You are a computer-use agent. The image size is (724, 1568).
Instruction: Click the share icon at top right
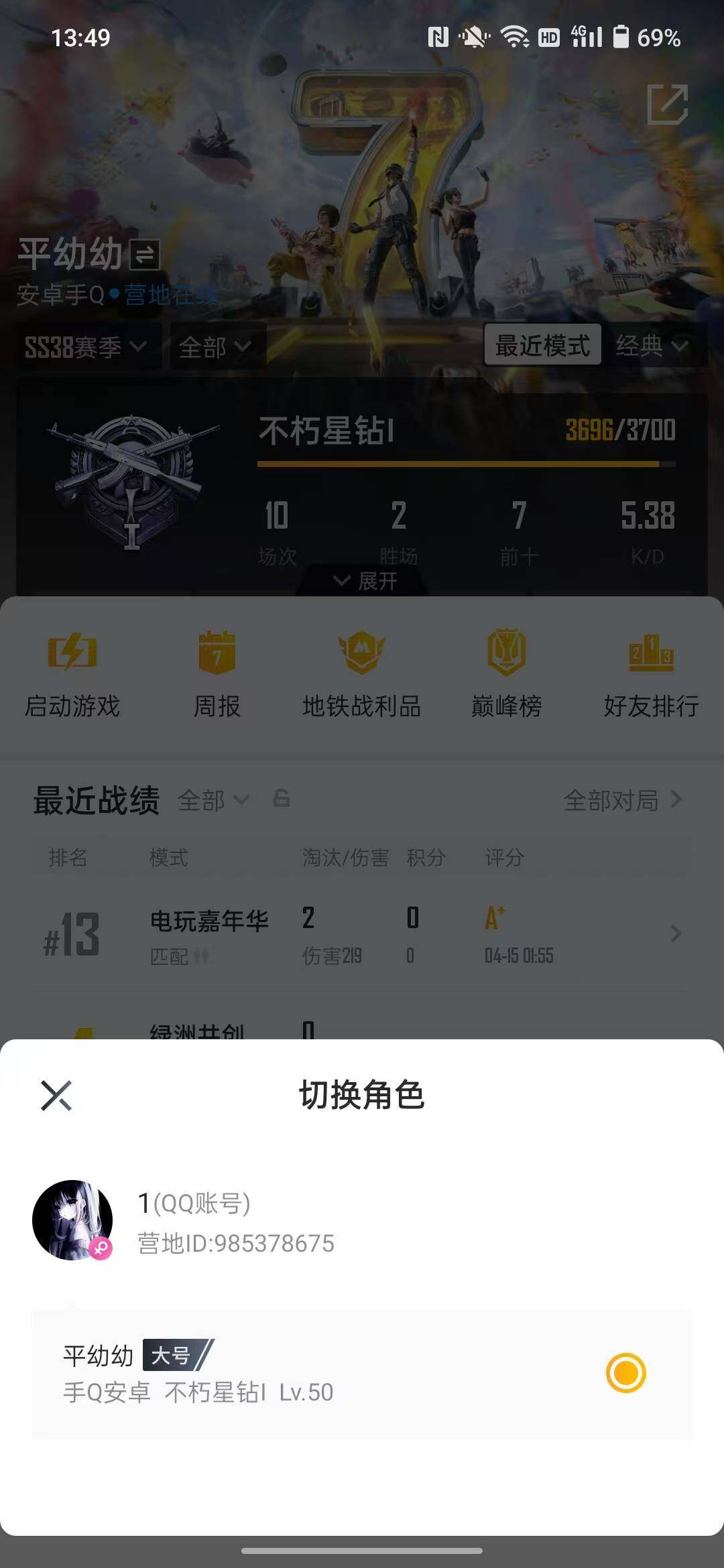668,104
